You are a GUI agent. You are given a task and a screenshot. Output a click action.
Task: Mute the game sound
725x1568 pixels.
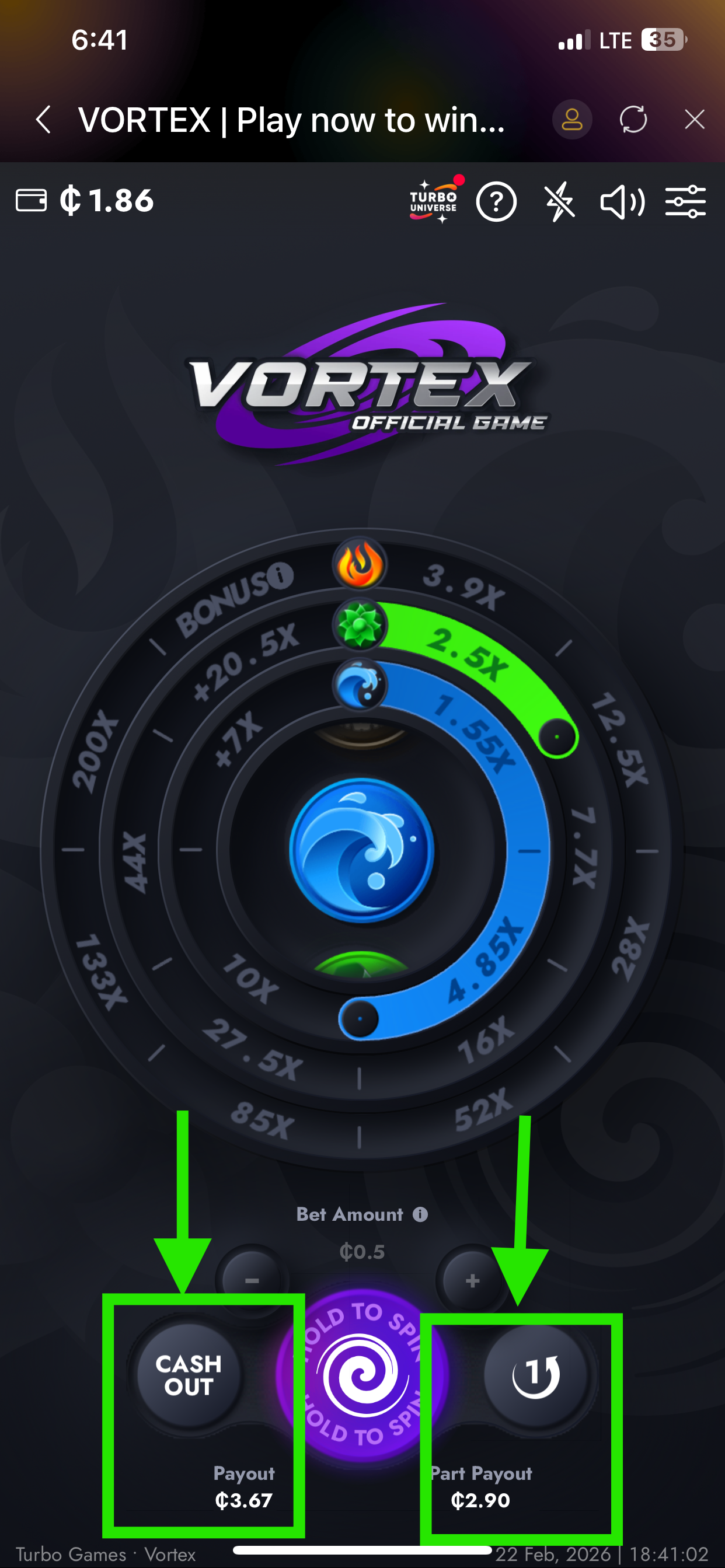tap(622, 201)
